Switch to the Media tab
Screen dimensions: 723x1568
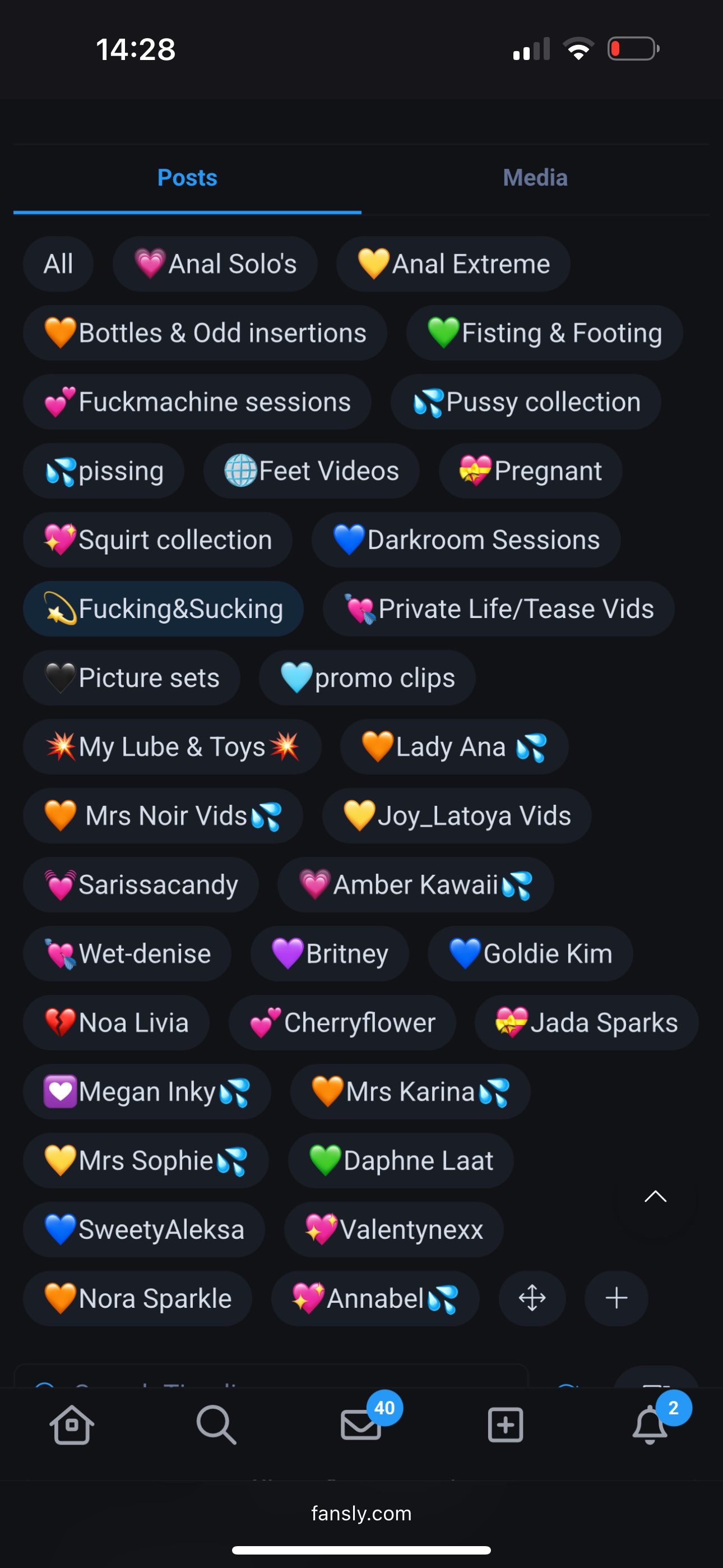(x=535, y=178)
